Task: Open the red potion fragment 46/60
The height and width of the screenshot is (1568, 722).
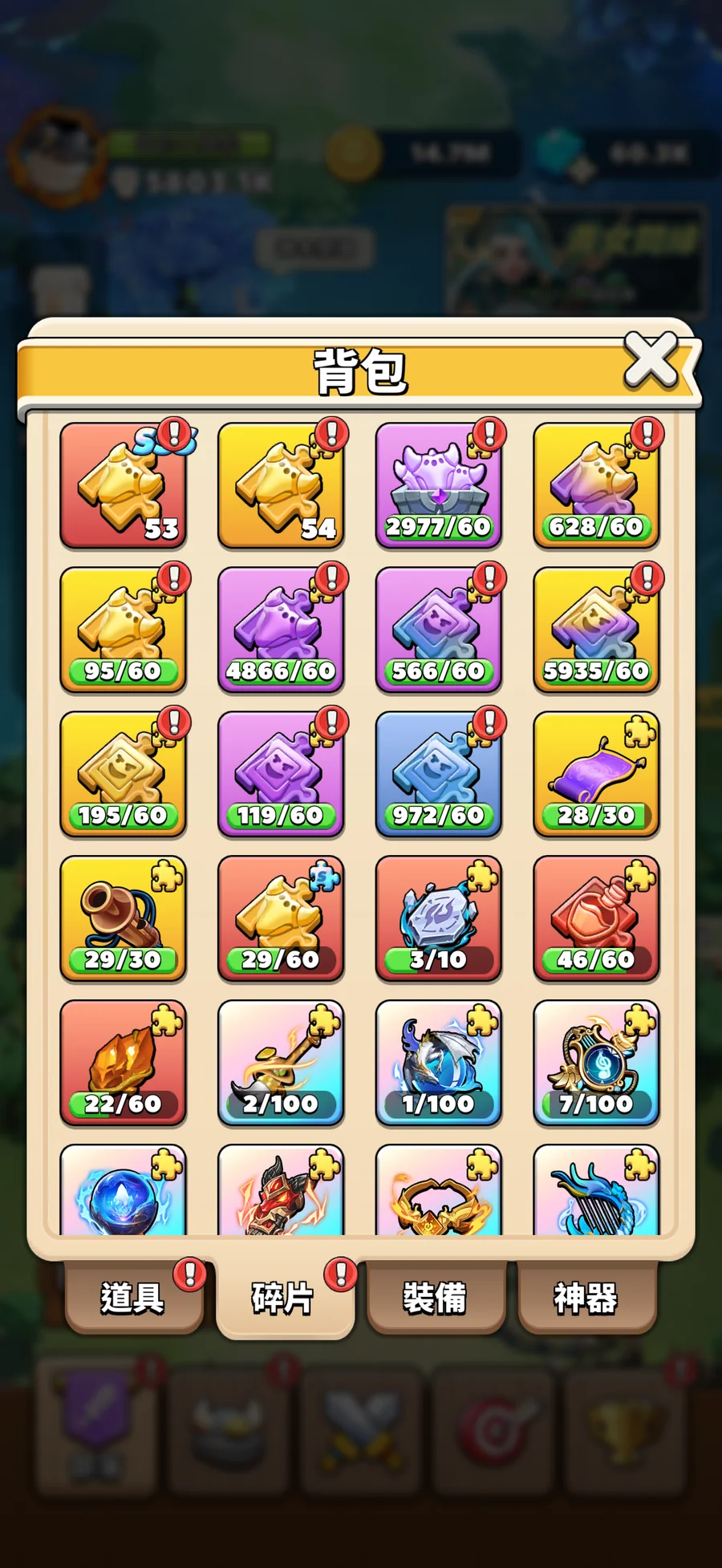Action: pyautogui.click(x=596, y=919)
